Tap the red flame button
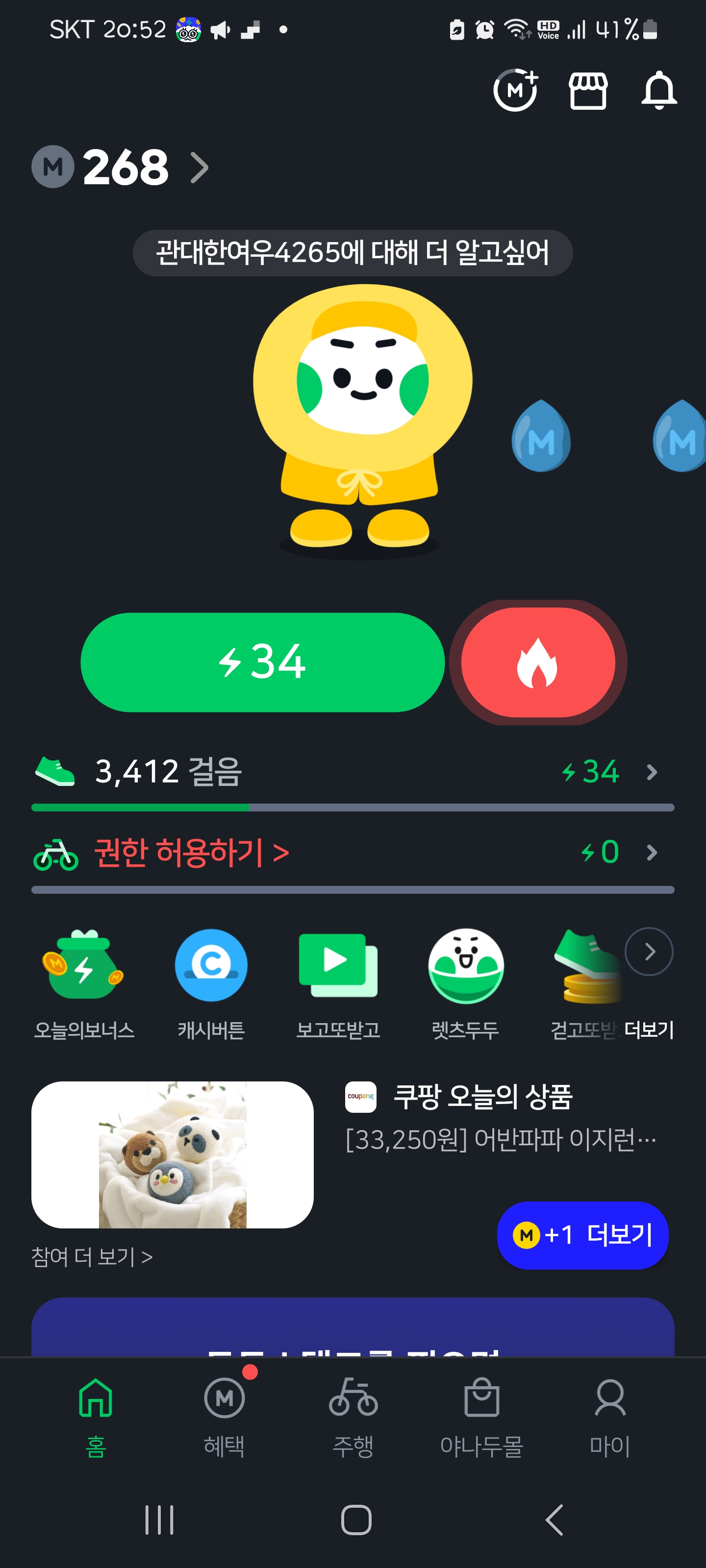Screen dimensions: 706x1568 tap(537, 661)
